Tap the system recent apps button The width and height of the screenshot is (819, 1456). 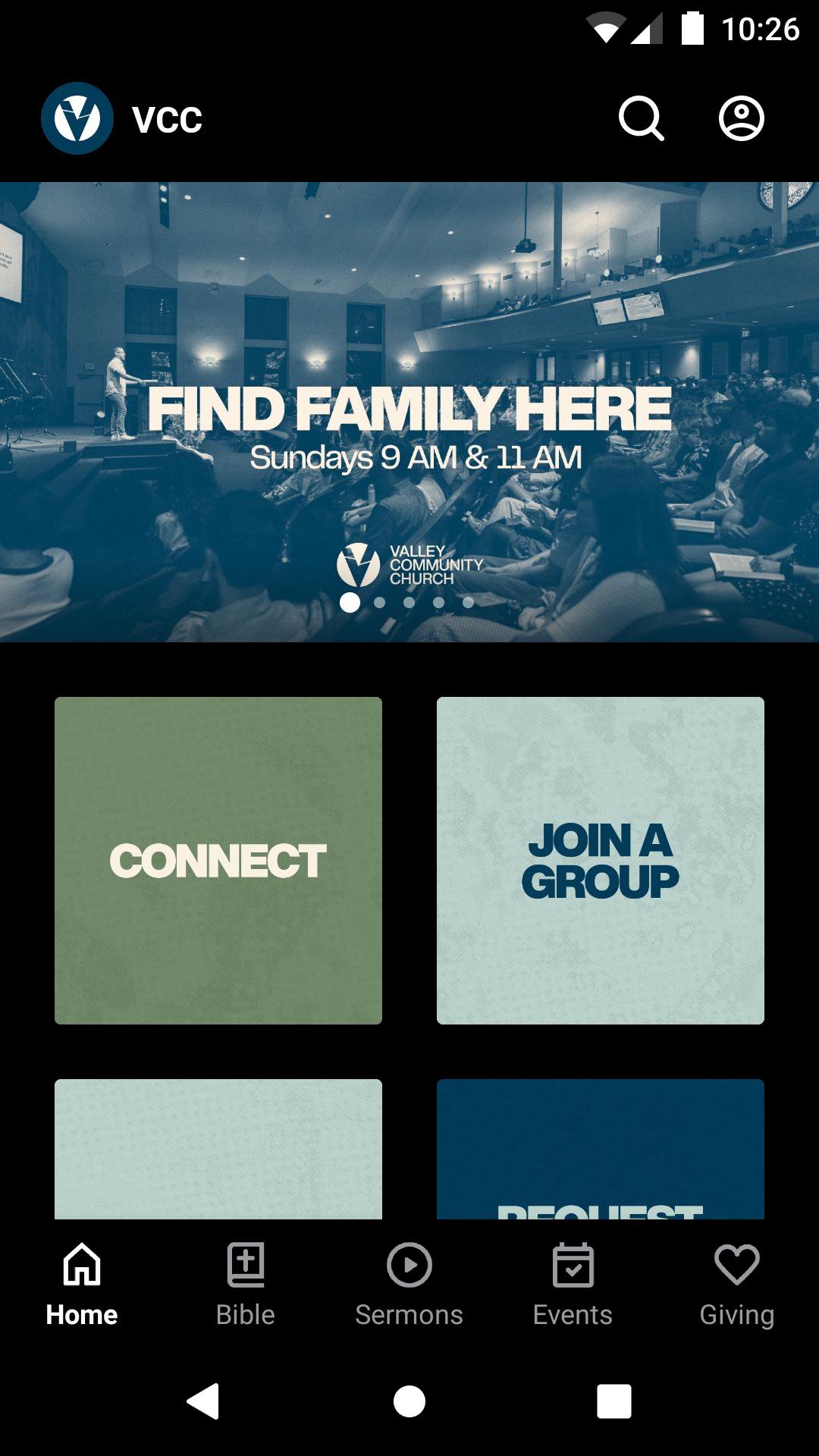coord(614,1401)
